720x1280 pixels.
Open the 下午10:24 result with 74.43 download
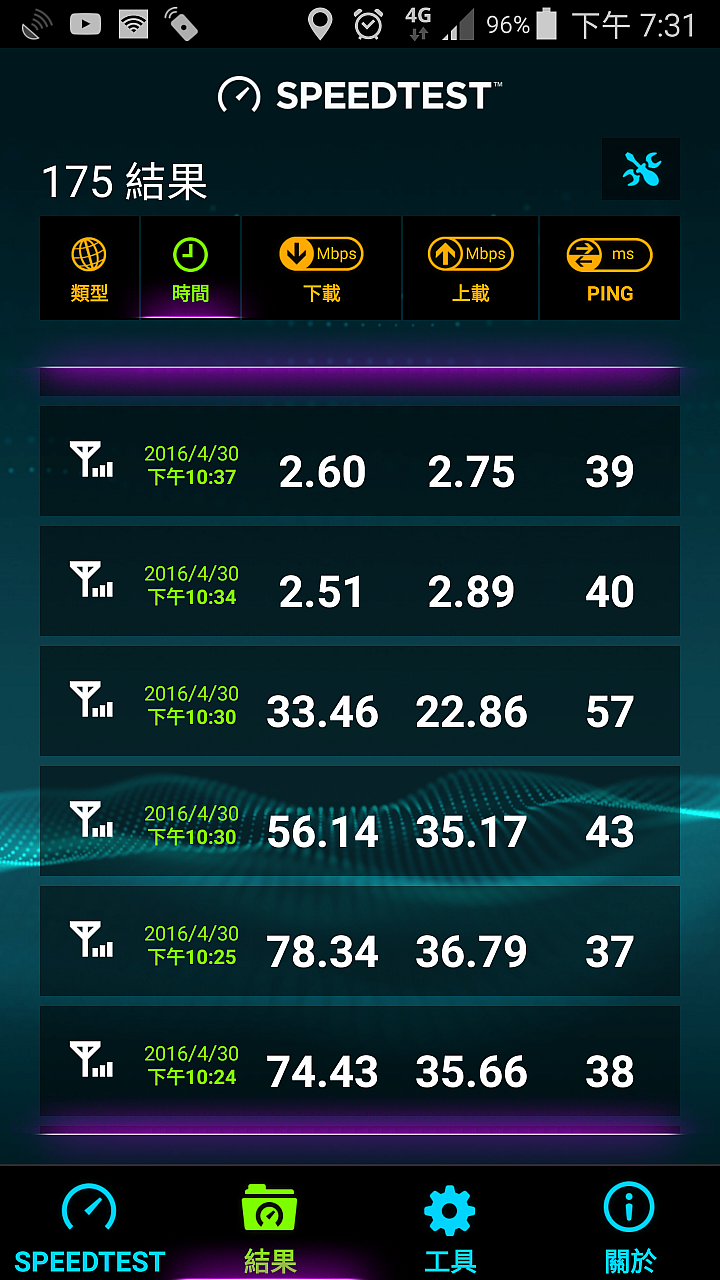(360, 1061)
